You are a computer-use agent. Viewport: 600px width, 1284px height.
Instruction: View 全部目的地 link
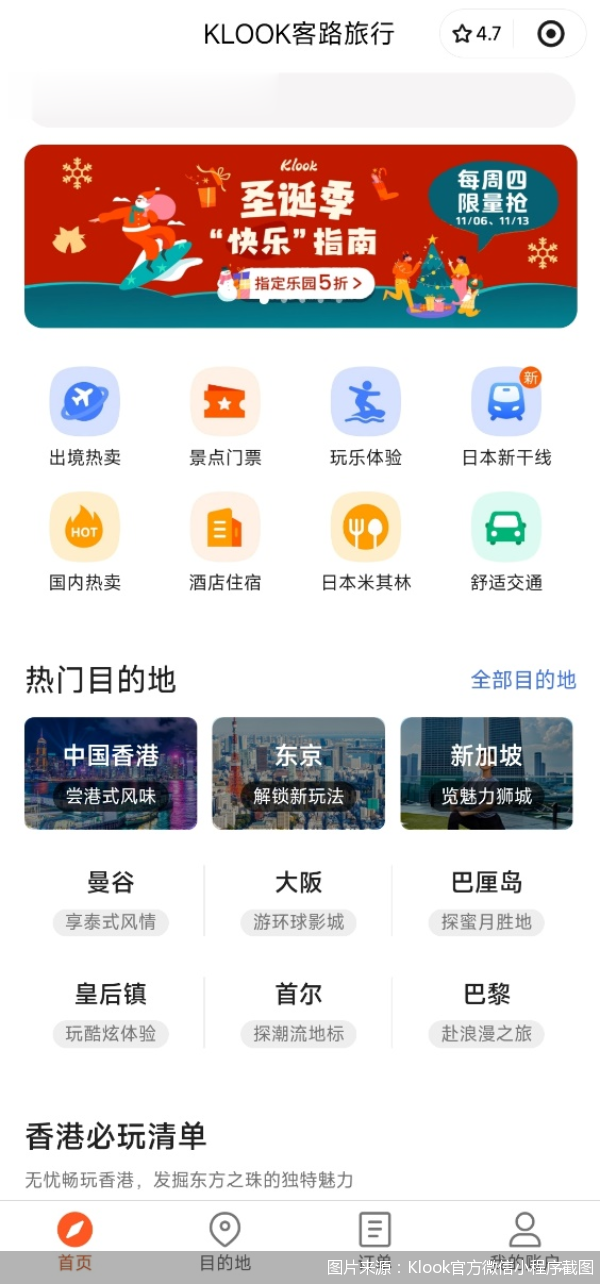[523, 680]
